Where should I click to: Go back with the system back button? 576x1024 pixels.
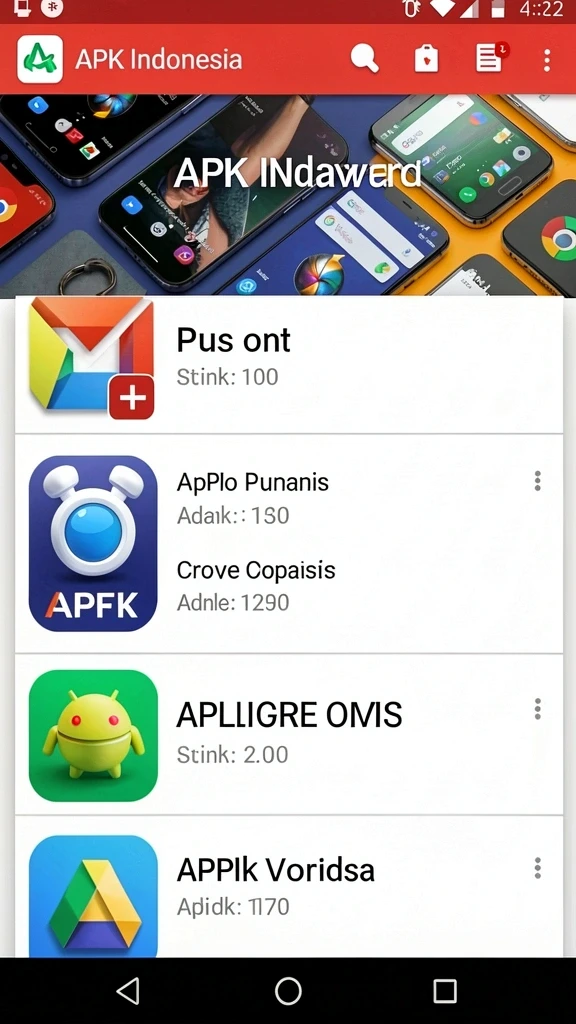click(128, 991)
